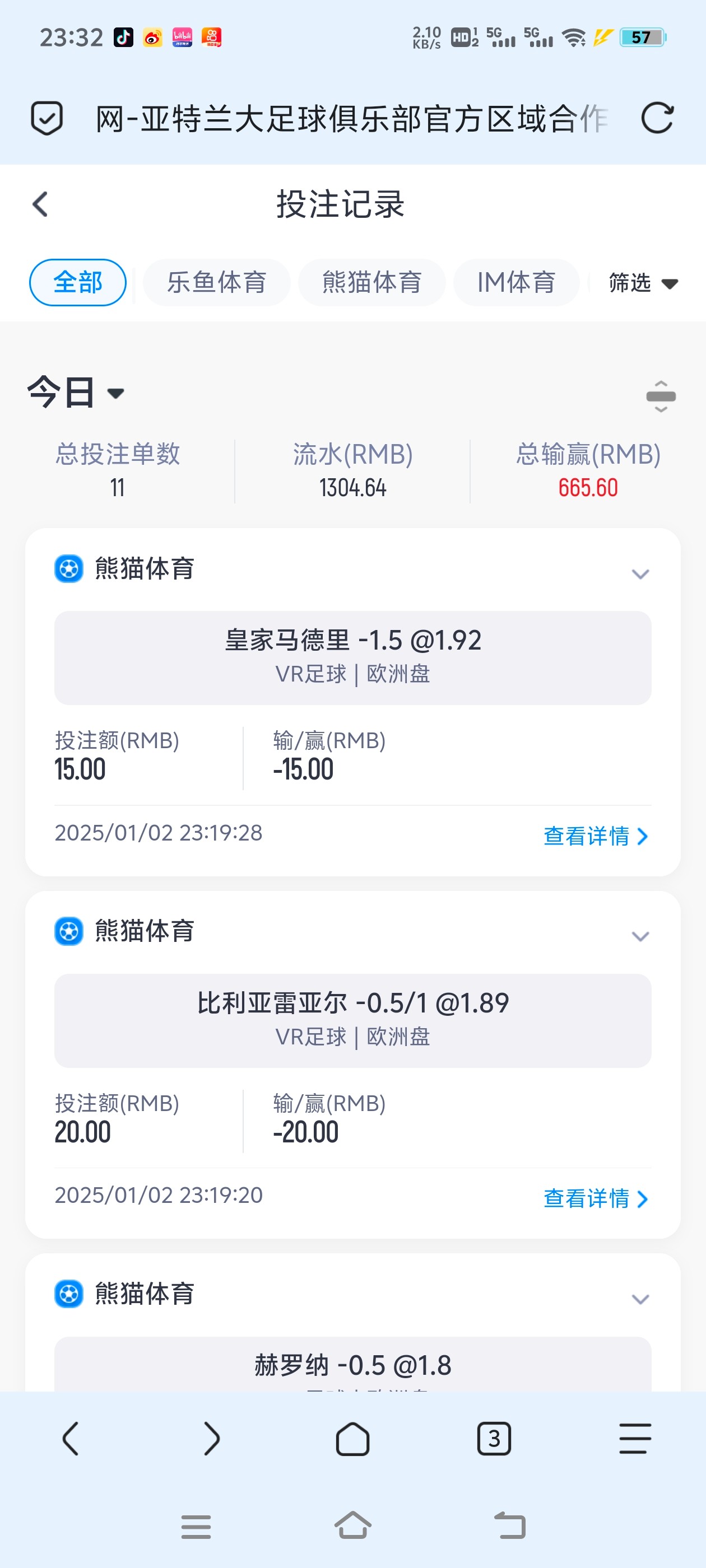View details of the 23:19:20 bet
Screen dimensions: 706x1568
pos(595,1198)
